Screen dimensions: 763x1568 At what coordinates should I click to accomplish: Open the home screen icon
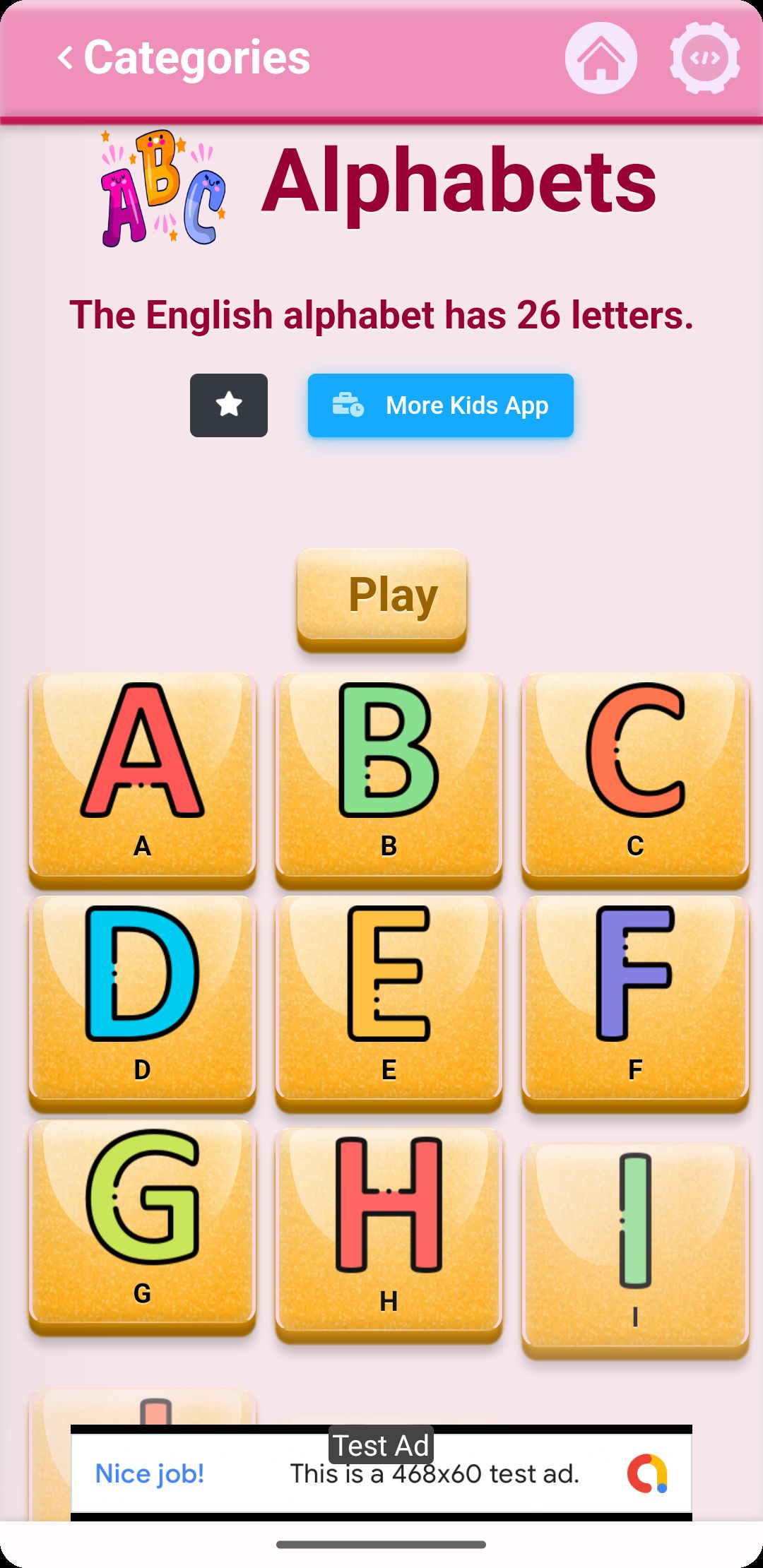pos(601,58)
